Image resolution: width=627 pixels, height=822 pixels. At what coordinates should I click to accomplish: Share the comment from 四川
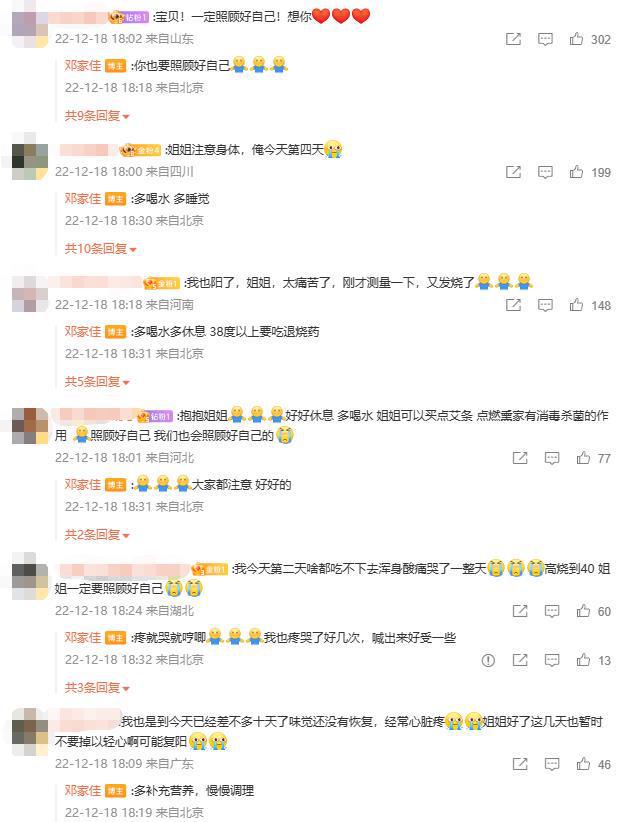pyautogui.click(x=513, y=172)
